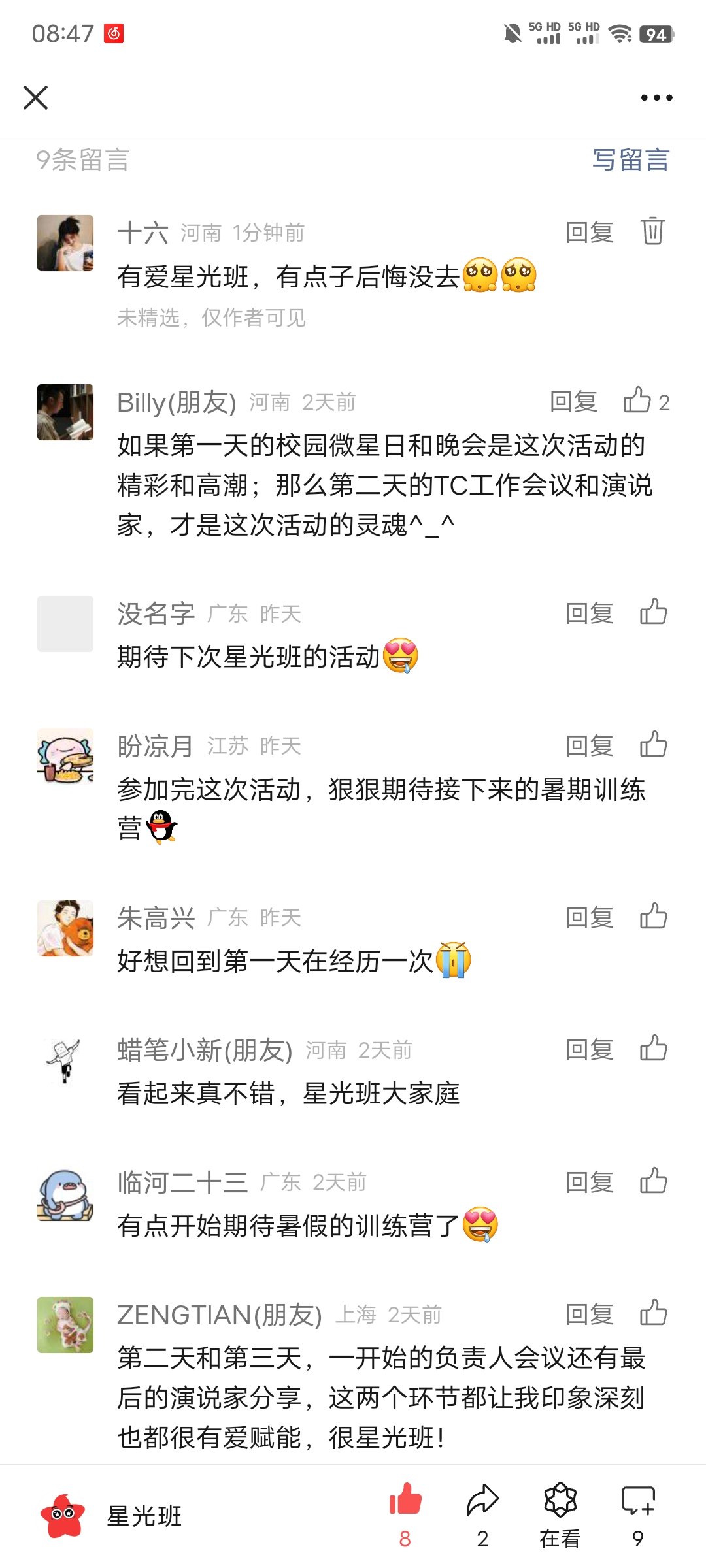The width and height of the screenshot is (706, 1568).
Task: Toggle the red thumbs-up on the article
Action: coord(405,1501)
